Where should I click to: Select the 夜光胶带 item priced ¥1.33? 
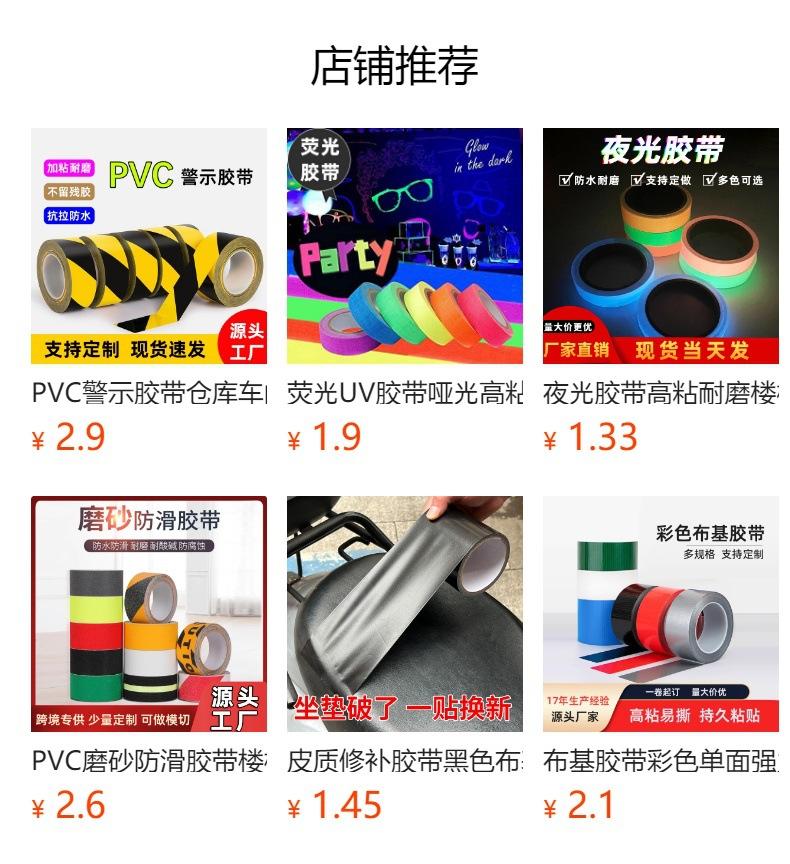click(660, 246)
